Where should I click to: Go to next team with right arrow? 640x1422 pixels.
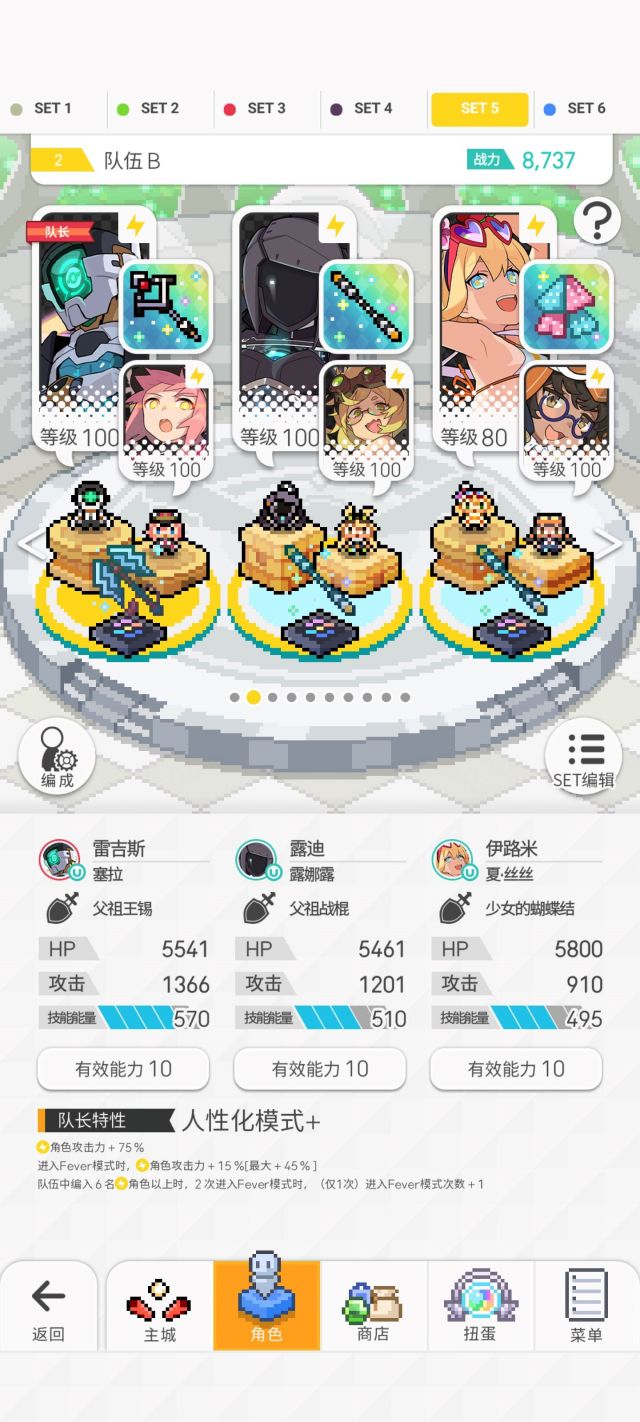click(x=608, y=545)
